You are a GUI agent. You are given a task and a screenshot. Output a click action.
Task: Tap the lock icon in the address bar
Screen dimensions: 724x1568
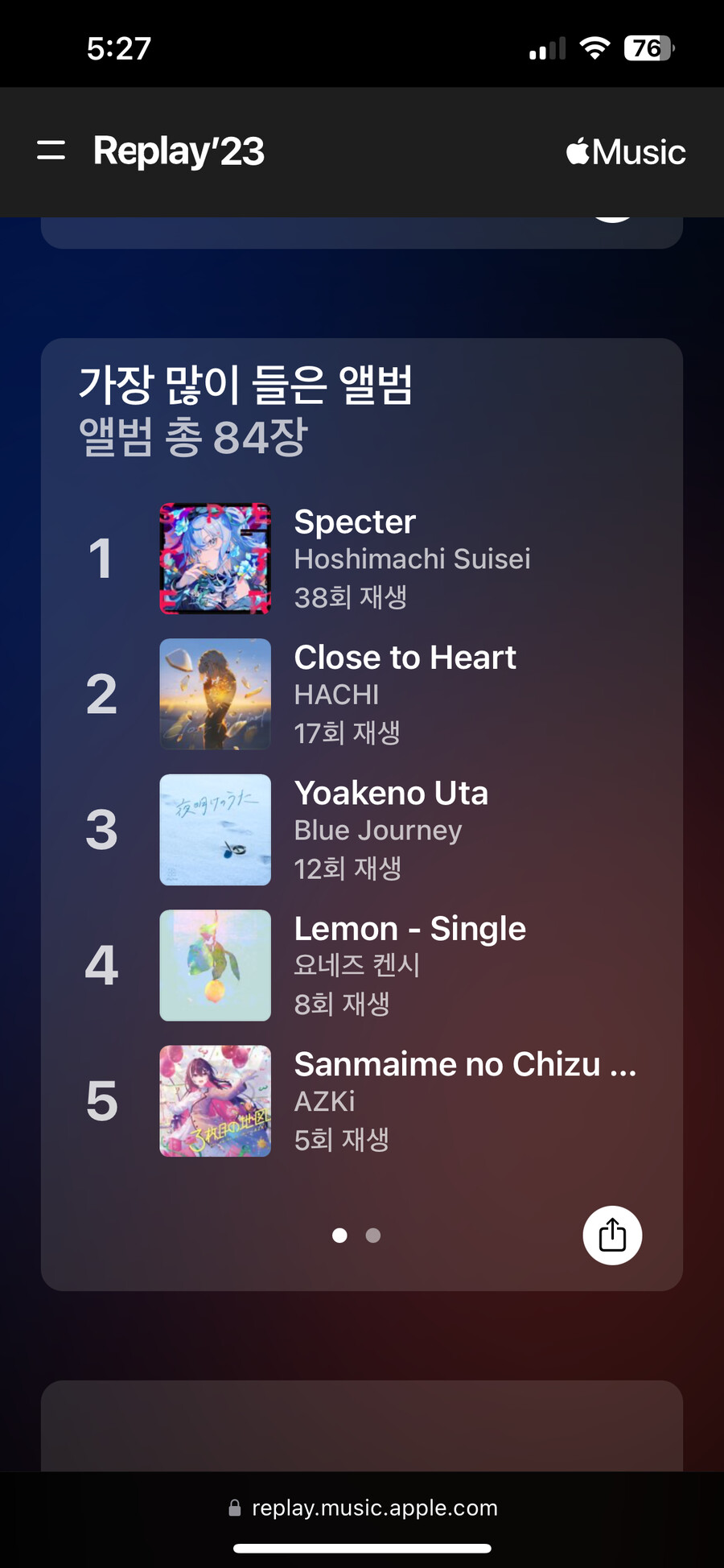click(236, 1507)
